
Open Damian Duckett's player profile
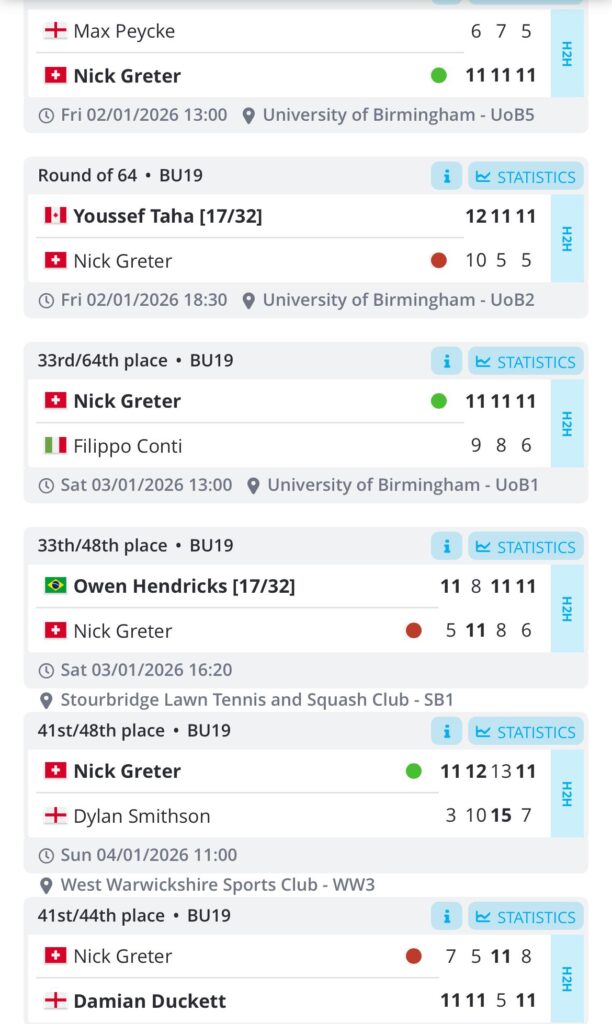[150, 1001]
